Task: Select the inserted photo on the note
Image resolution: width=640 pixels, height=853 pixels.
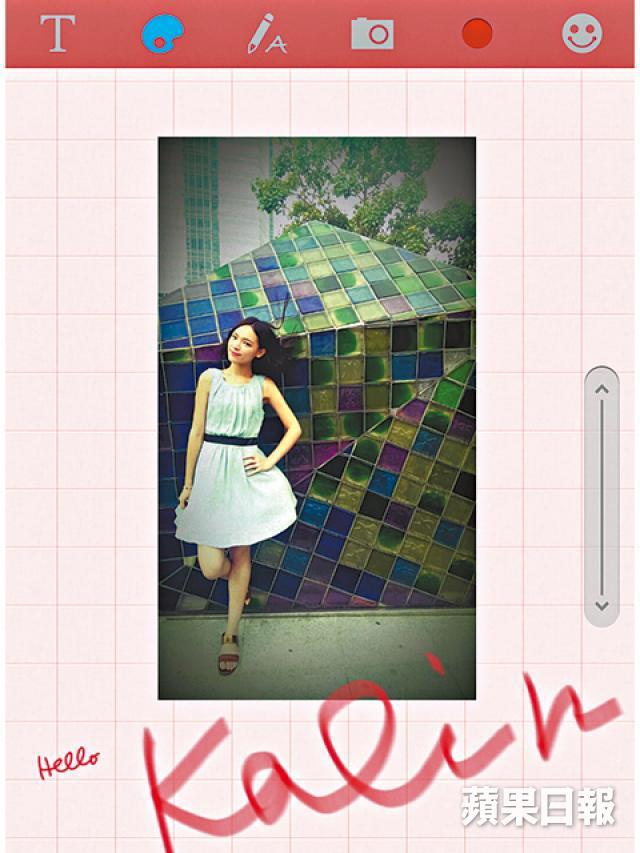Action: tap(316, 418)
